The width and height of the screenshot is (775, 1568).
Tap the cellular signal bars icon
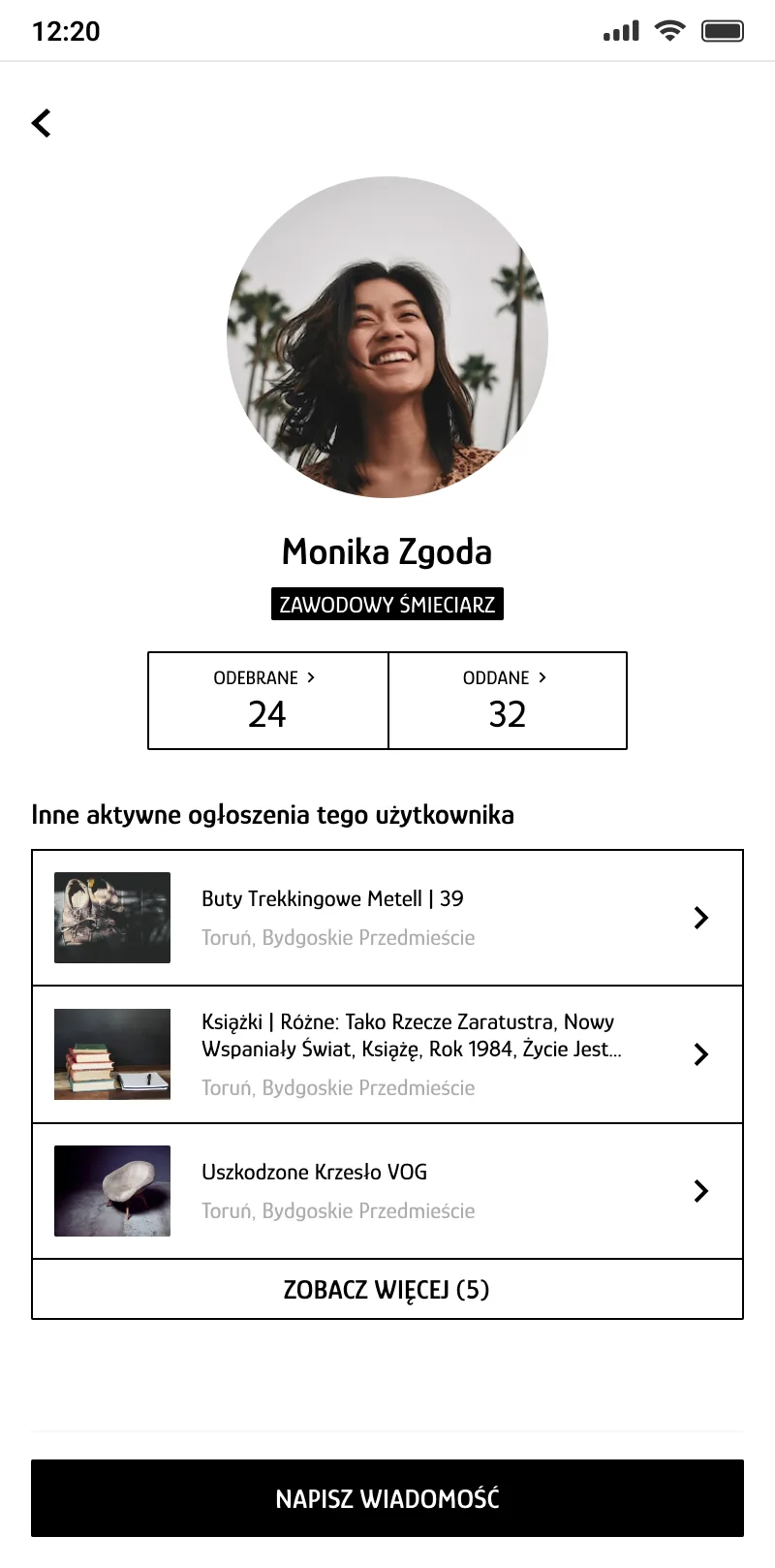[x=620, y=30]
